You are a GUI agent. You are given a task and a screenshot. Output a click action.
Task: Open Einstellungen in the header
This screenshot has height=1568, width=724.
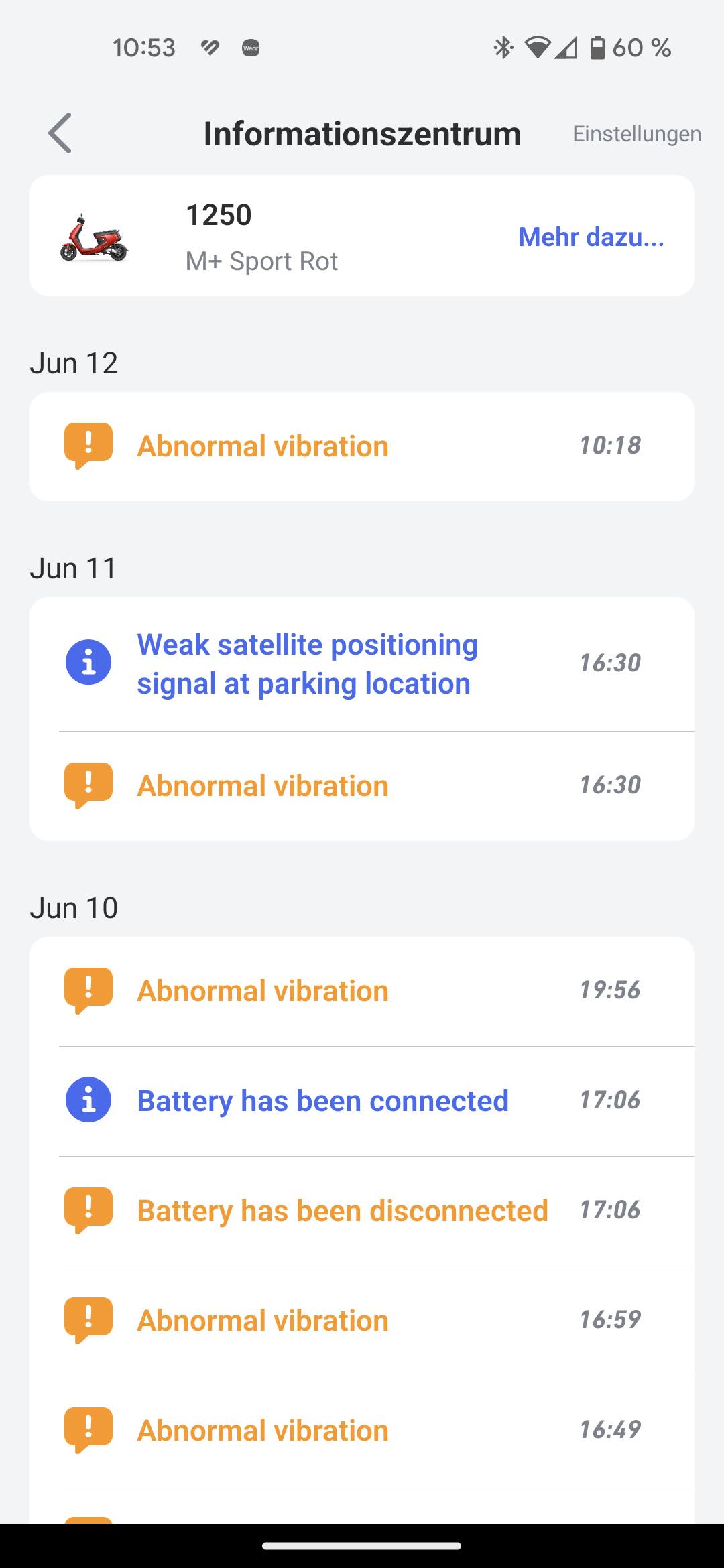coord(636,134)
